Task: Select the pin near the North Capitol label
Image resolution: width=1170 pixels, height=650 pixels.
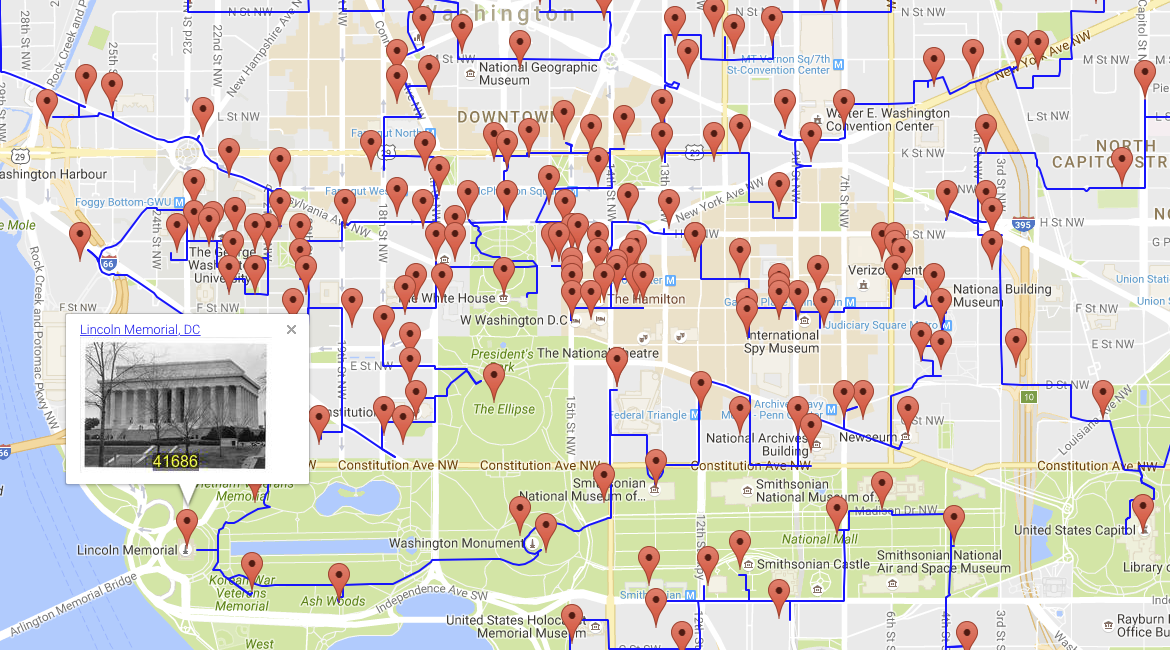Action: pyautogui.click(x=1123, y=160)
